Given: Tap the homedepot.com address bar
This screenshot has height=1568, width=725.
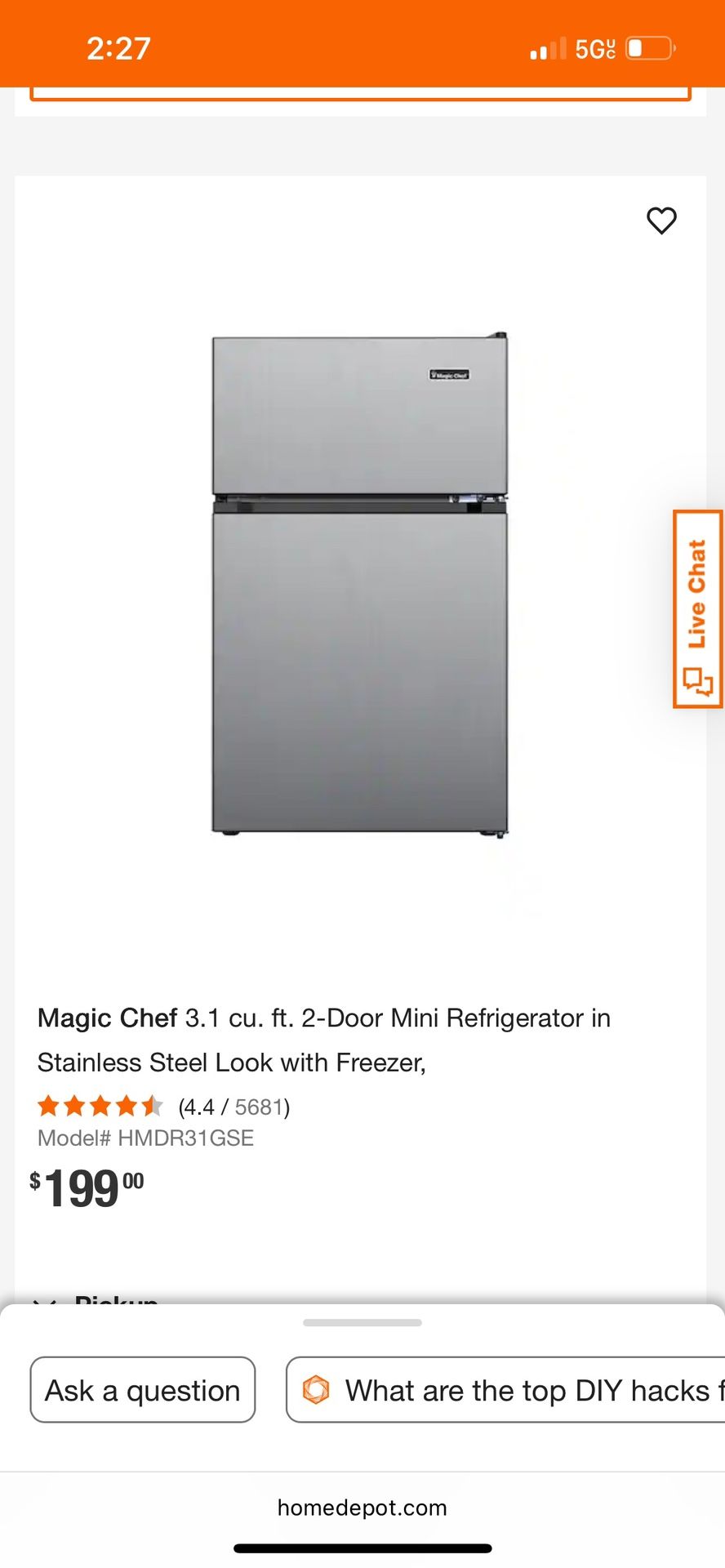Looking at the screenshot, I should (x=362, y=1508).
